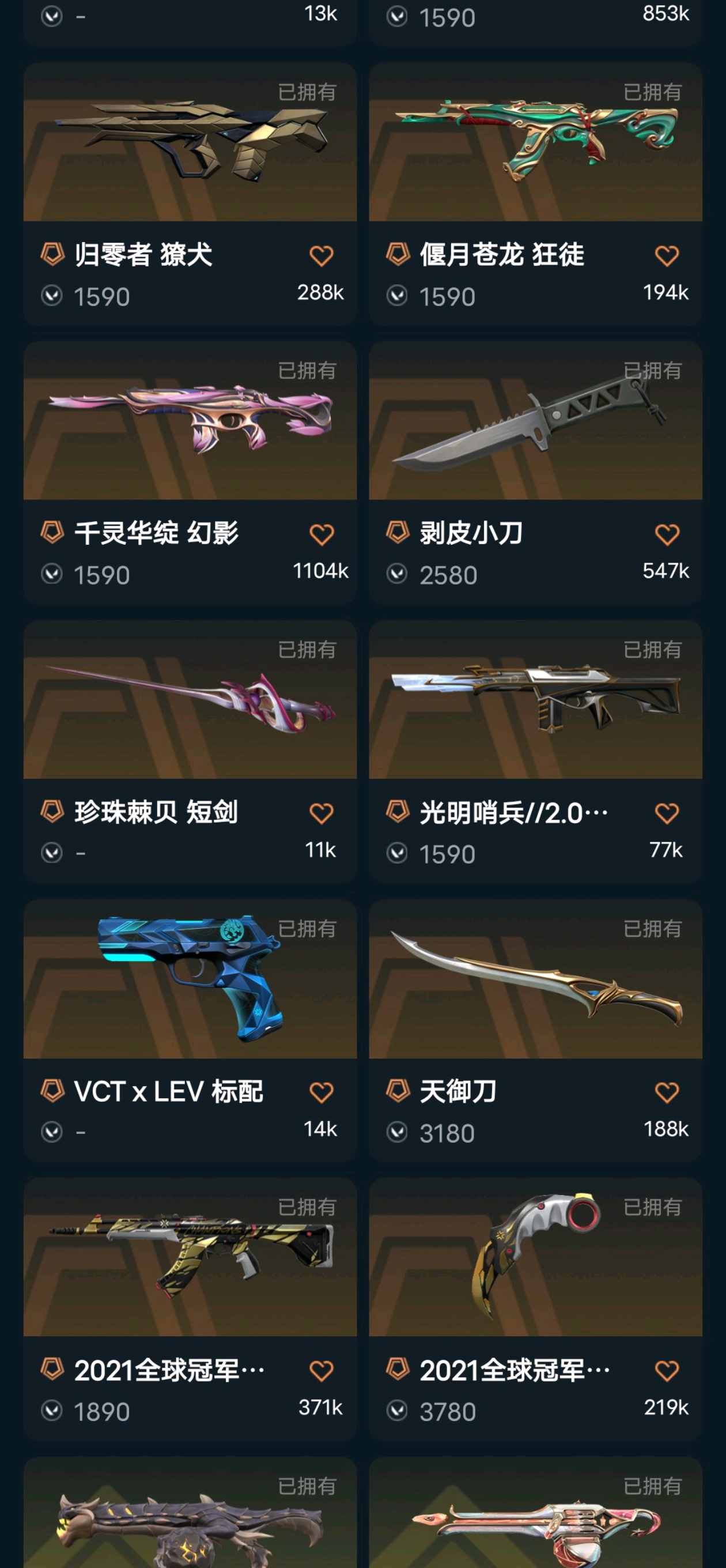Viewport: 726px width, 1568px height.
Task: Like the 光明哨兵//2.0 skin
Action: pos(666,813)
